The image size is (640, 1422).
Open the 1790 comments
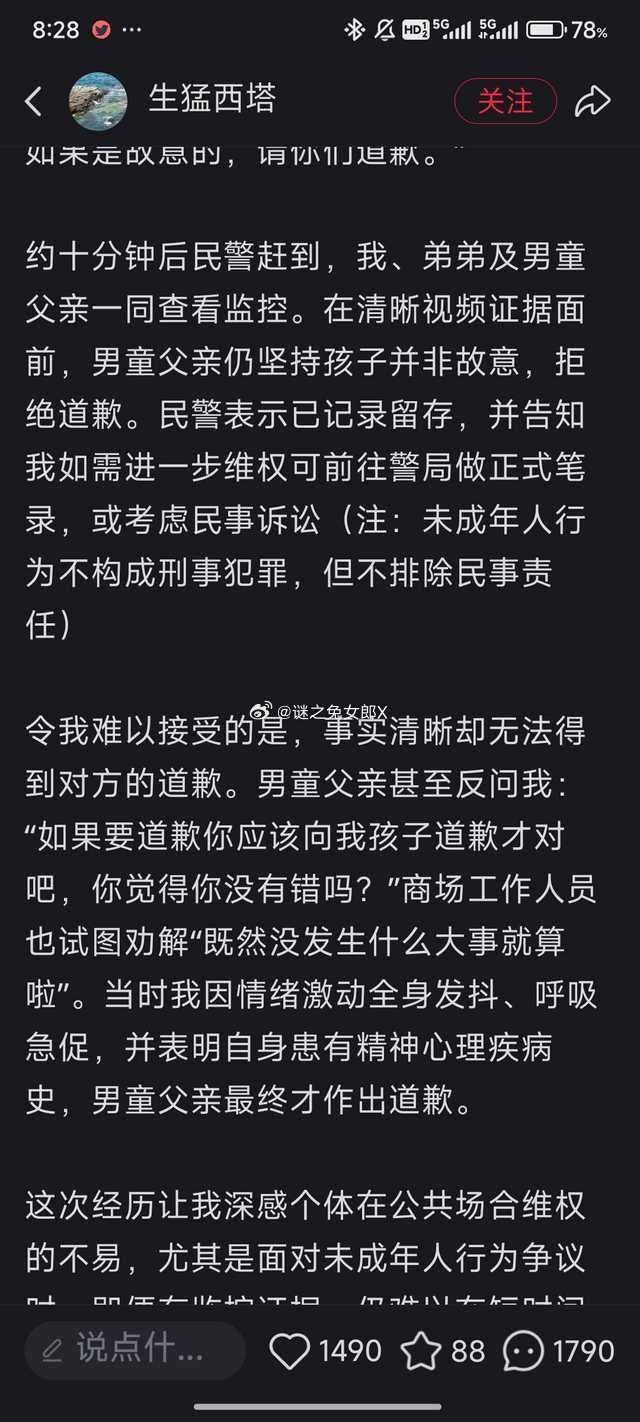tap(558, 1352)
